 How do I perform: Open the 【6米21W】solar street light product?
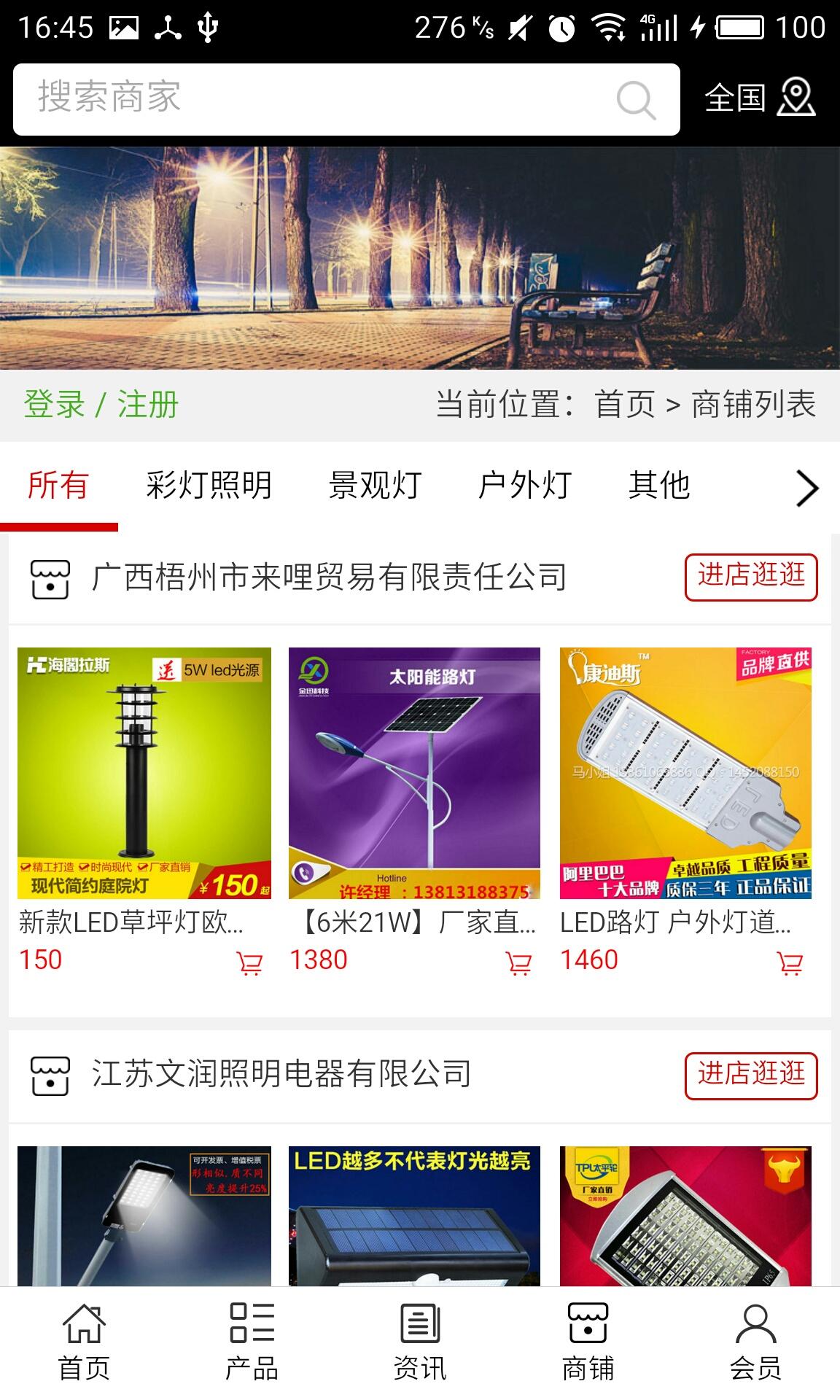[414, 773]
